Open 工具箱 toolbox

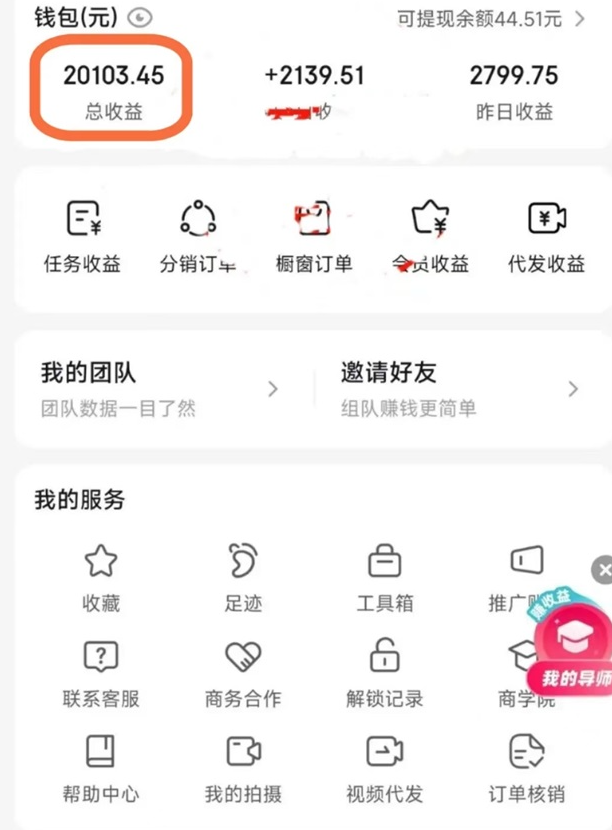385,577
